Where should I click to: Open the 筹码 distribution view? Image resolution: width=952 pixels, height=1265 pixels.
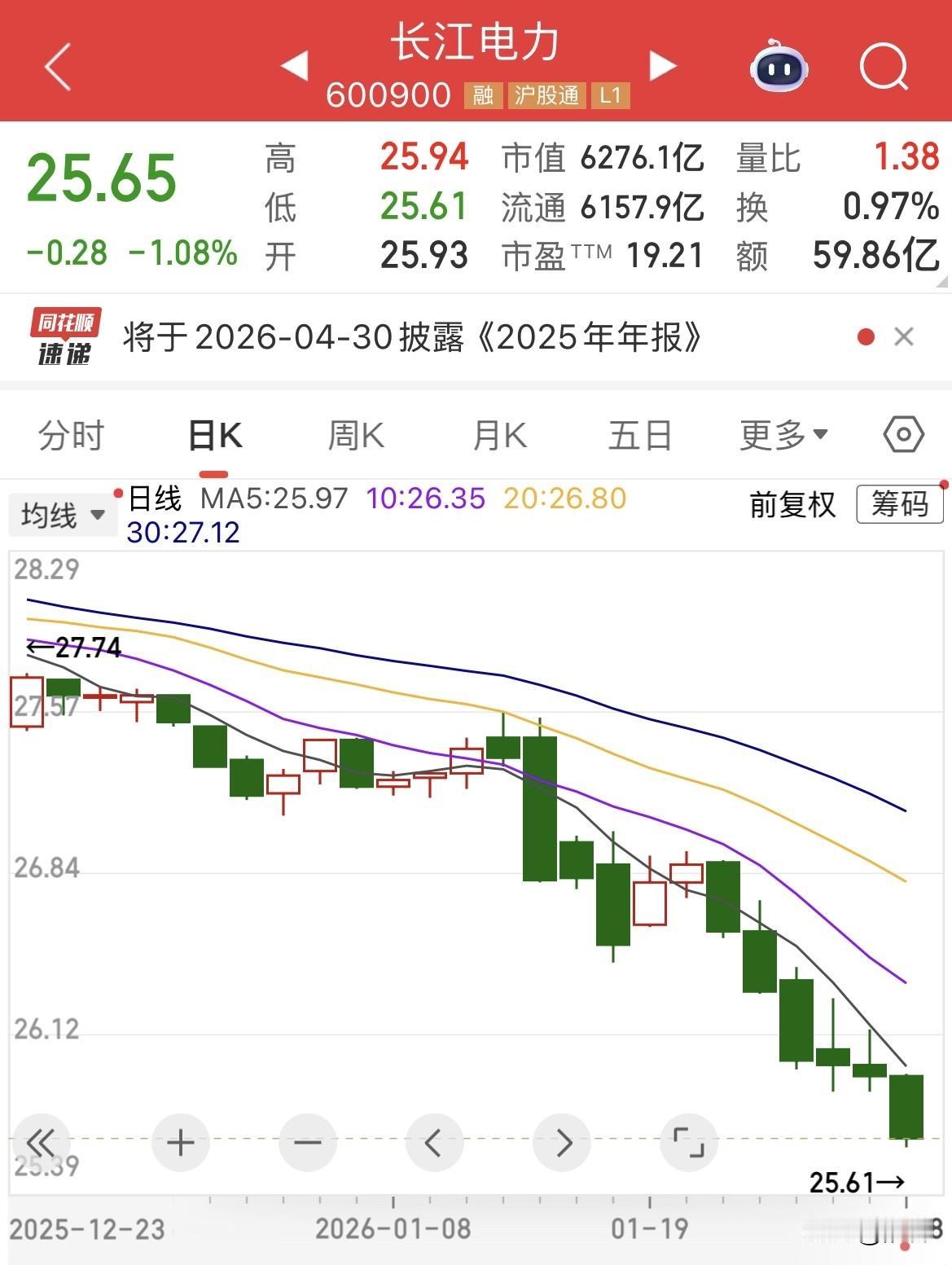point(899,505)
